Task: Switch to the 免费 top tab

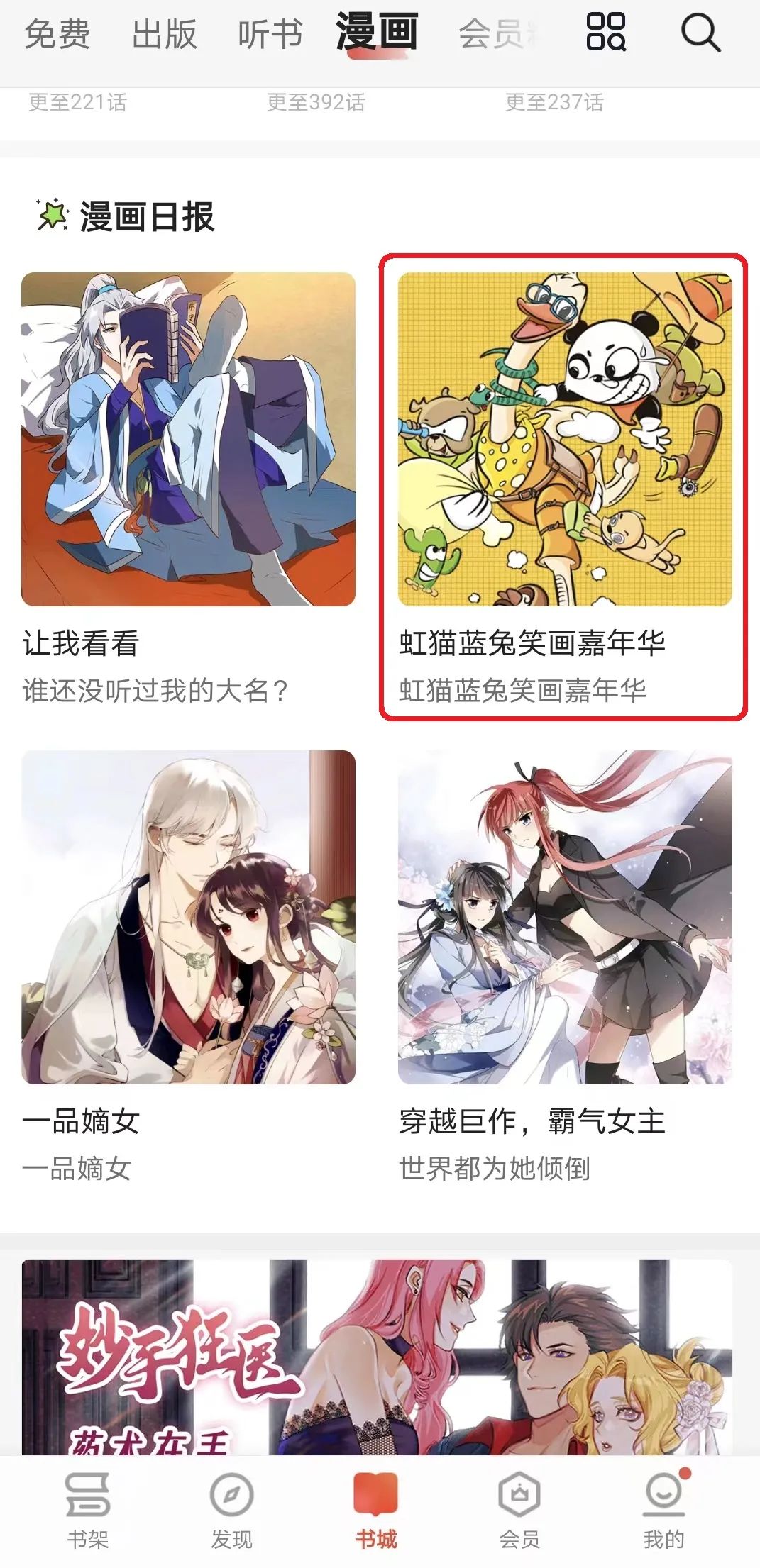Action: click(57, 34)
